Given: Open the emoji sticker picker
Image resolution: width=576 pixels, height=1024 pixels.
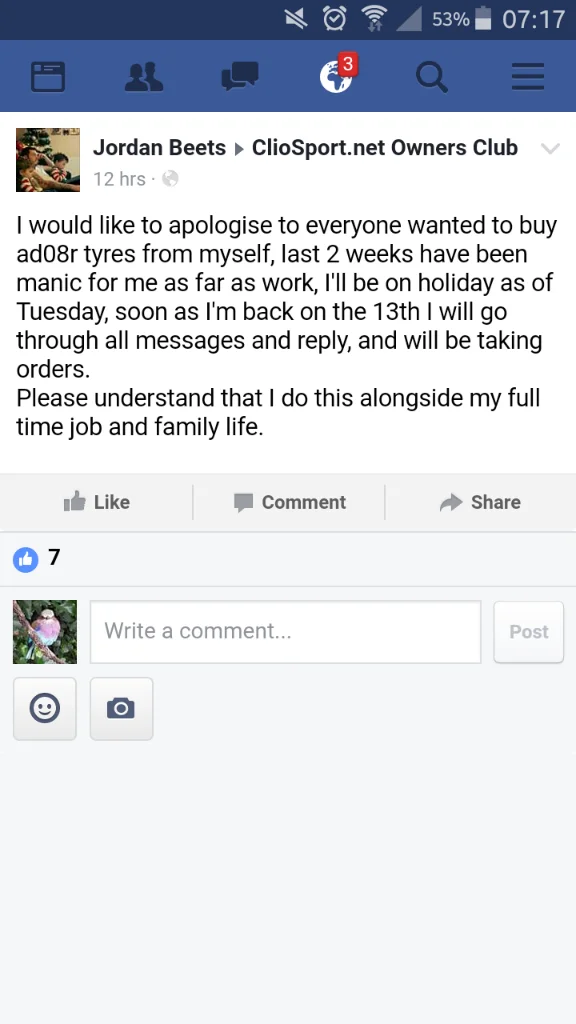Looking at the screenshot, I should coord(45,709).
